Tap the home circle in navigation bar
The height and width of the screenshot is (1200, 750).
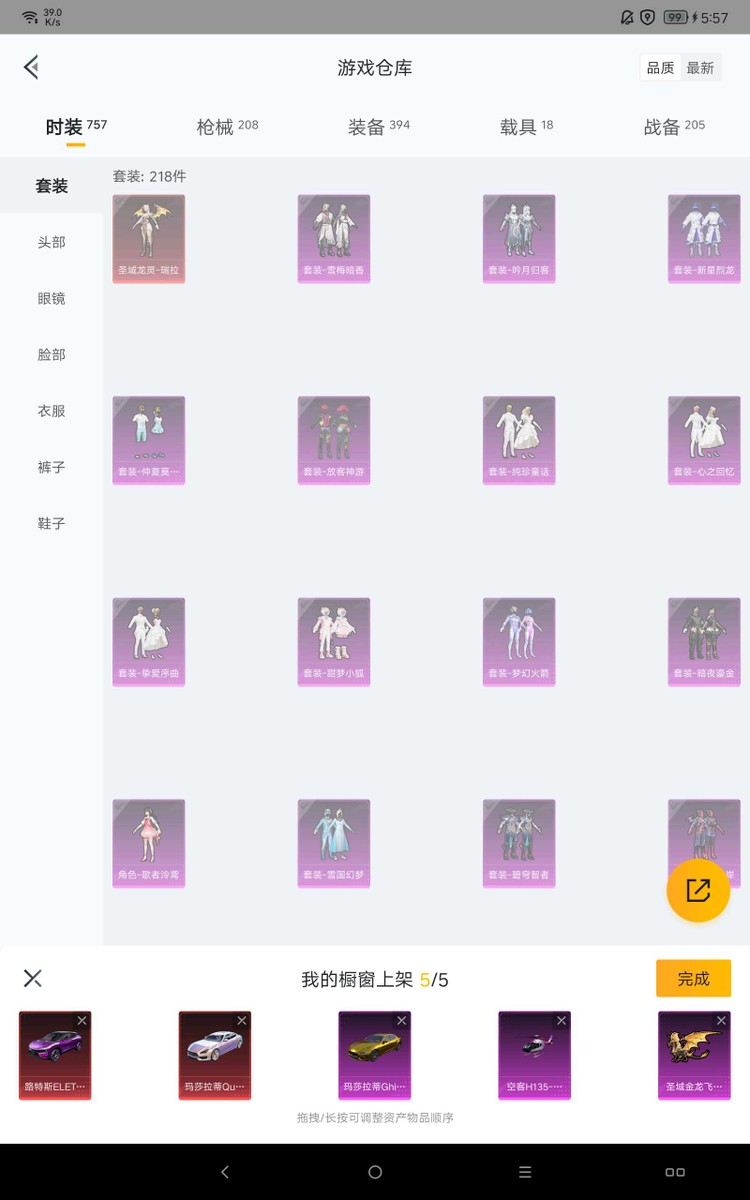[x=375, y=1172]
